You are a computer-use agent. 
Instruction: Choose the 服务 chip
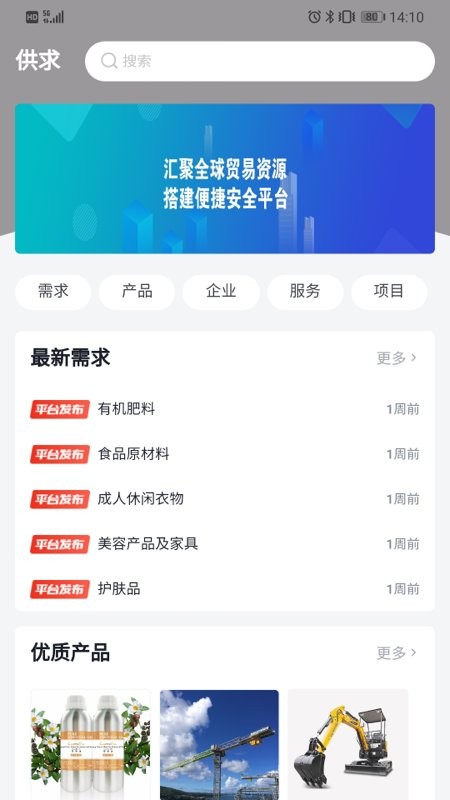(305, 292)
